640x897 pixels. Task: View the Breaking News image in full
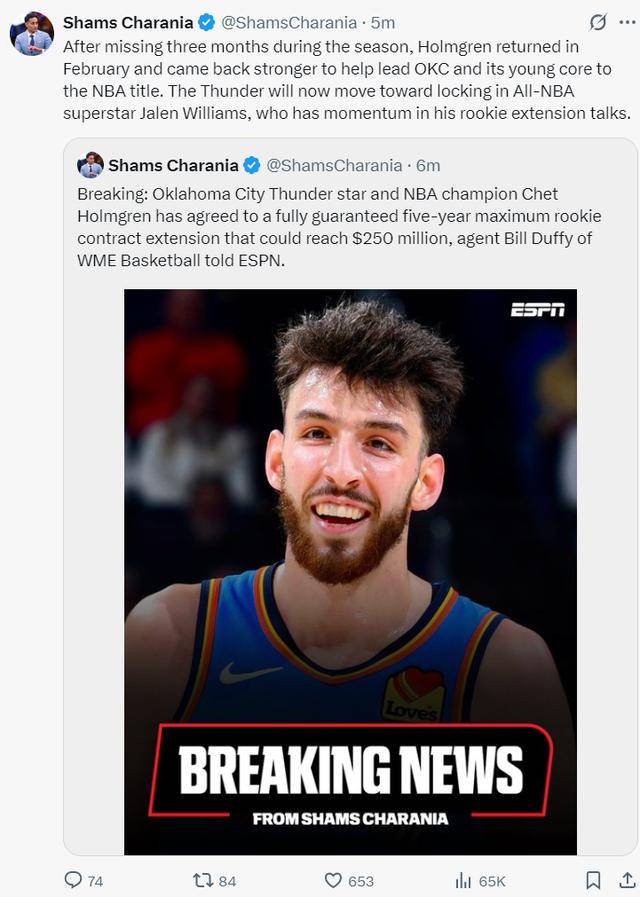pos(350,571)
